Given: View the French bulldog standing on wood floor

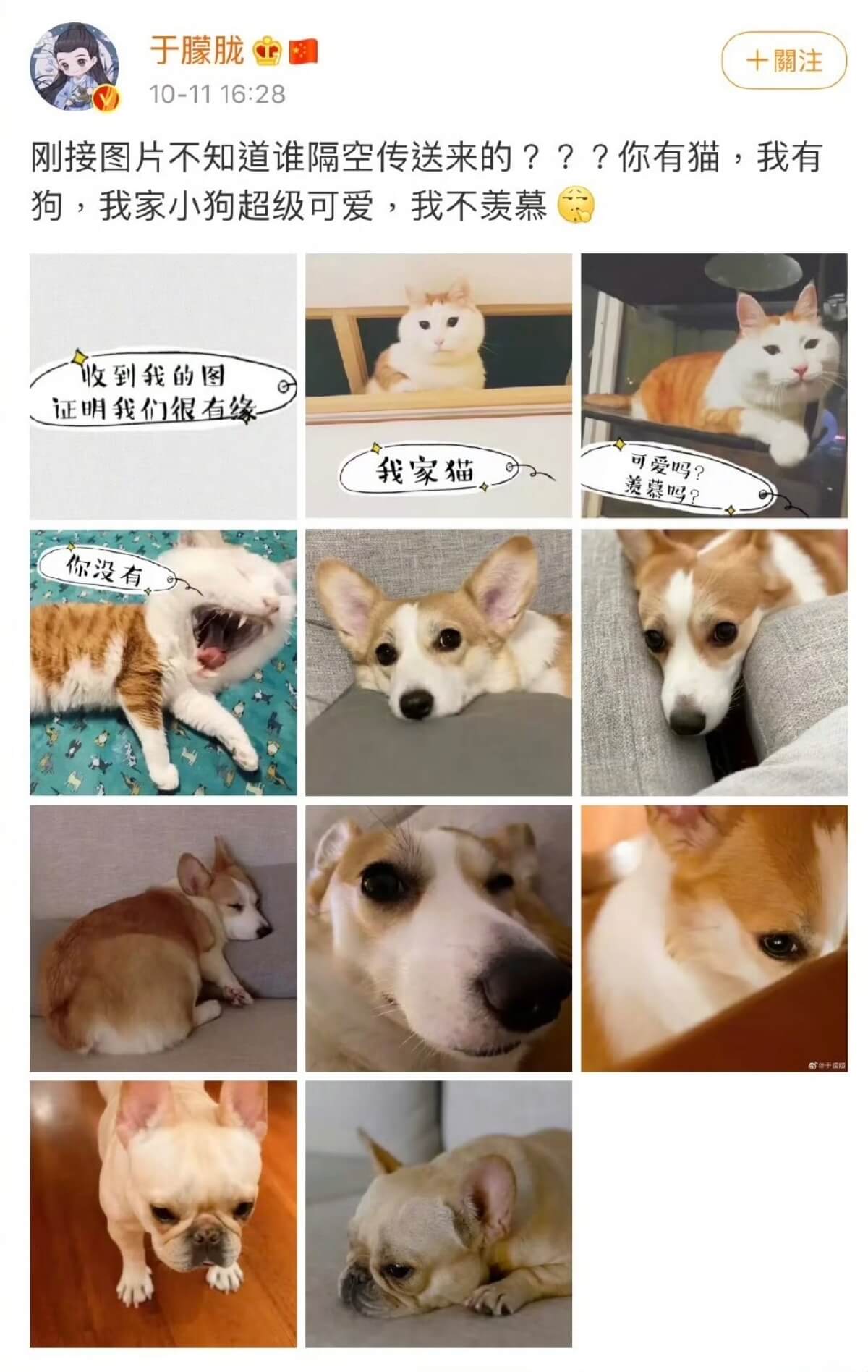Looking at the screenshot, I should pyautogui.click(x=163, y=1214).
